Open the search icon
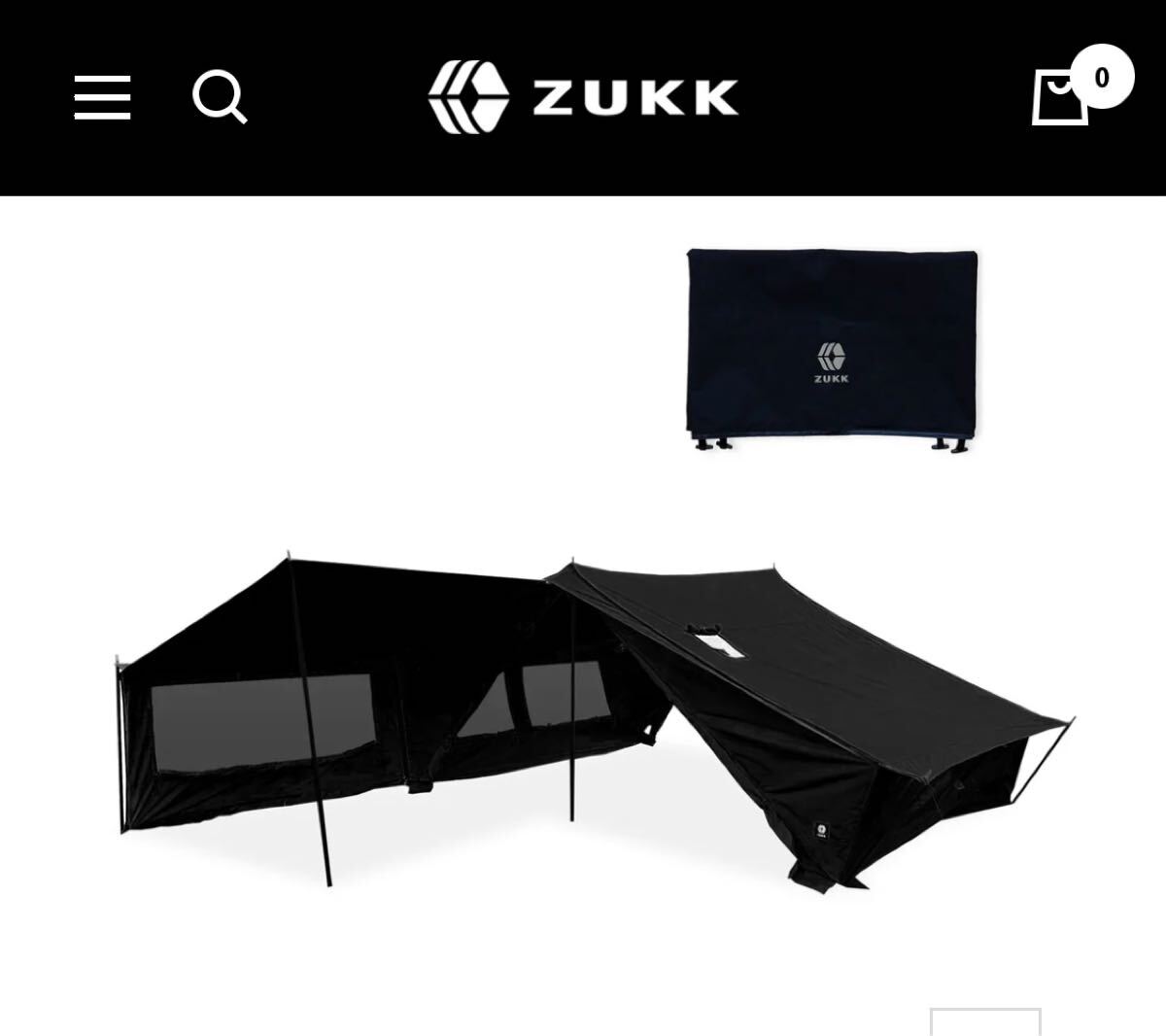The width and height of the screenshot is (1166, 1036). pyautogui.click(x=220, y=97)
